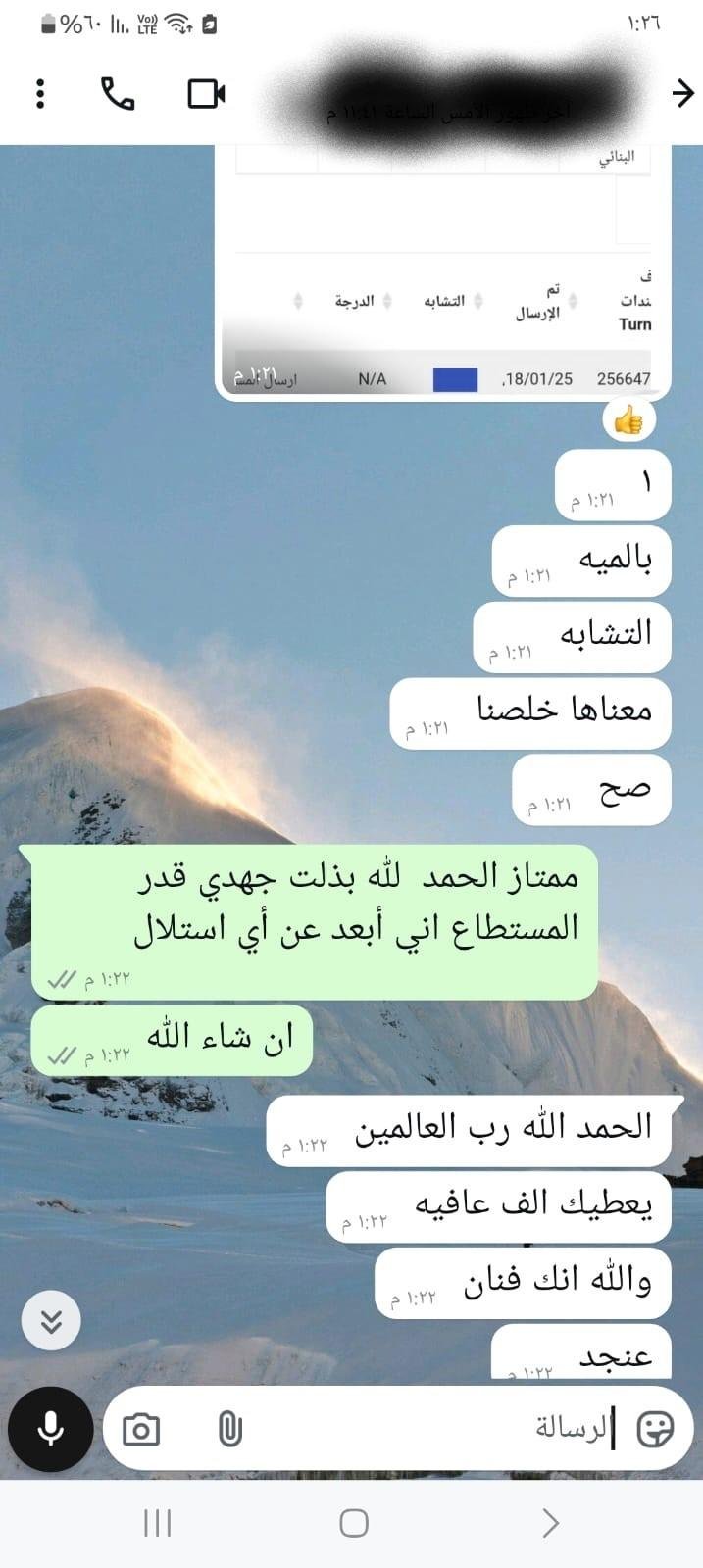
Task: Attach a file with the paperclip
Action: click(229, 1431)
